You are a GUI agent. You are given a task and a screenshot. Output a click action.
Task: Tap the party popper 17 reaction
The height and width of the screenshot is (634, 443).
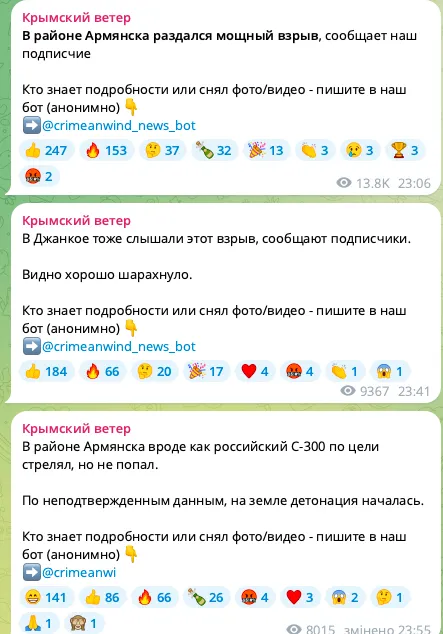206,371
